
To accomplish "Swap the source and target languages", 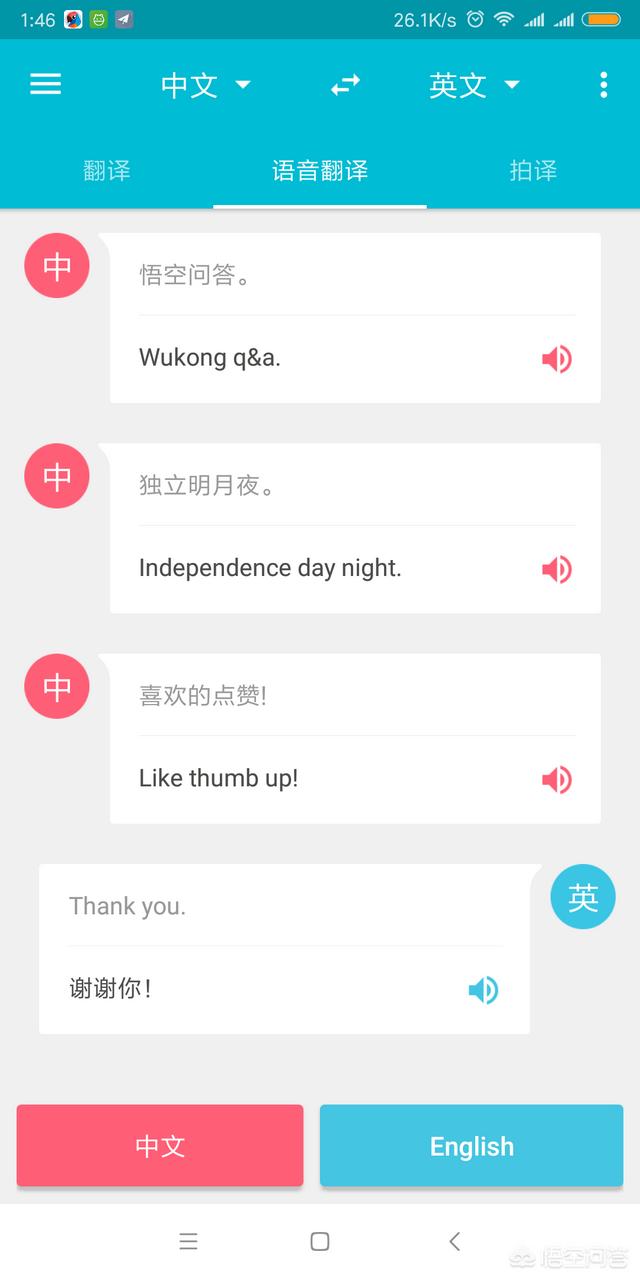I will (x=345, y=85).
